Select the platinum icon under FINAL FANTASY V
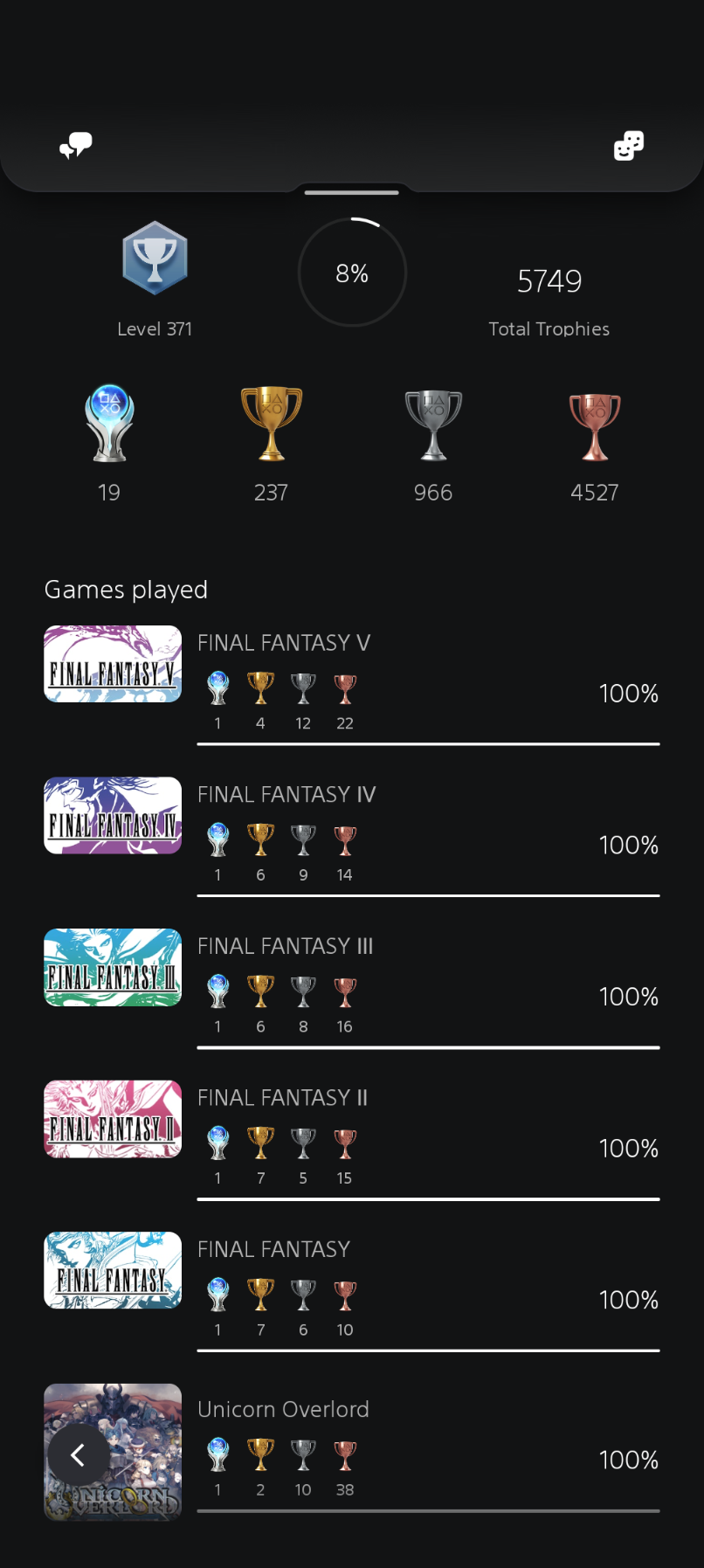 pyautogui.click(x=217, y=687)
